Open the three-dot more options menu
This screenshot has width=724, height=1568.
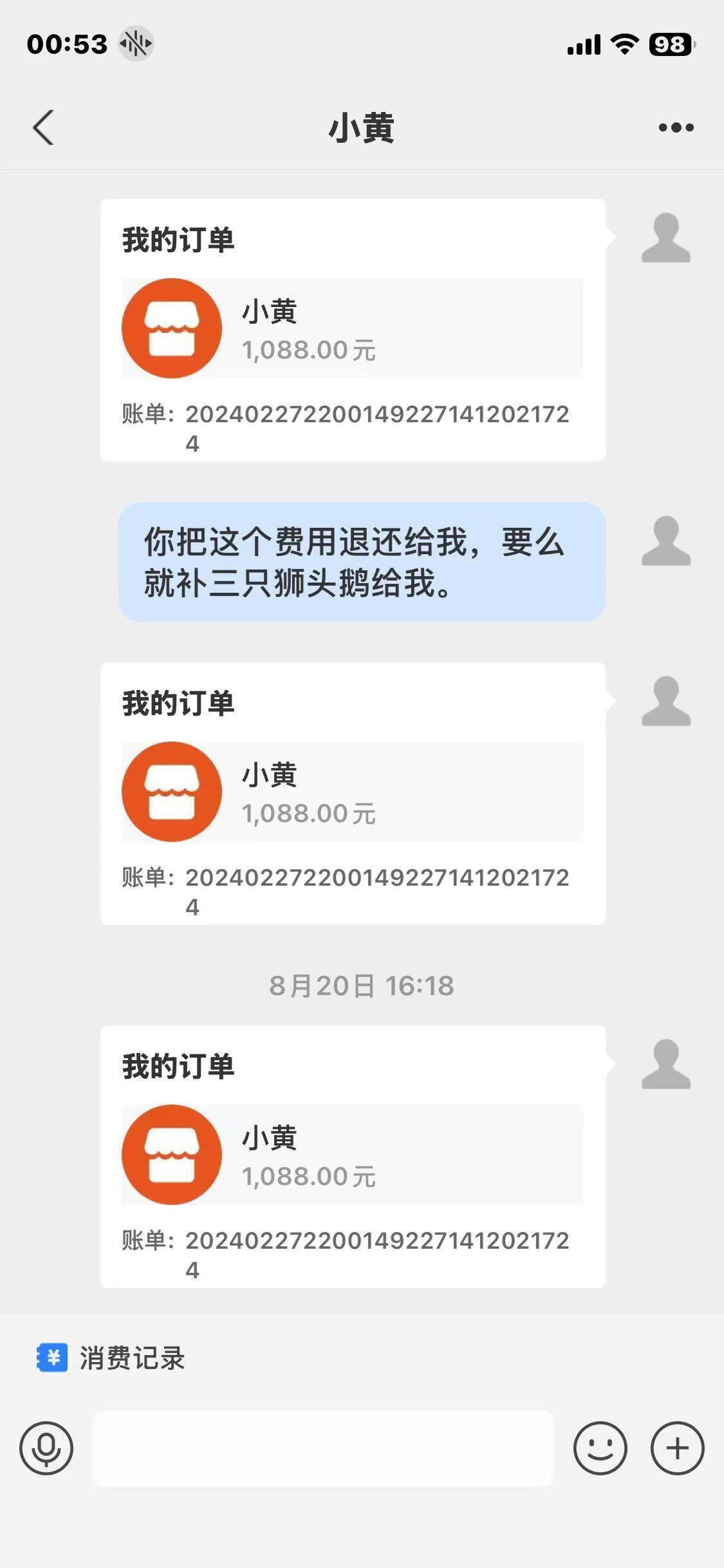(x=676, y=127)
